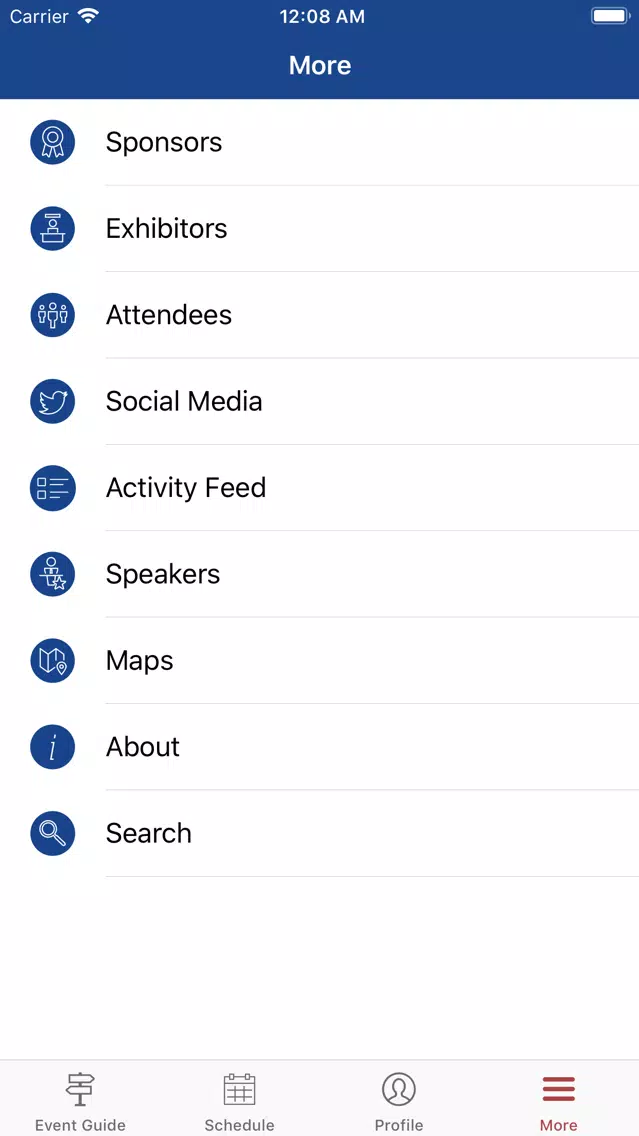
Task: Open the About page
Action: tap(320, 746)
